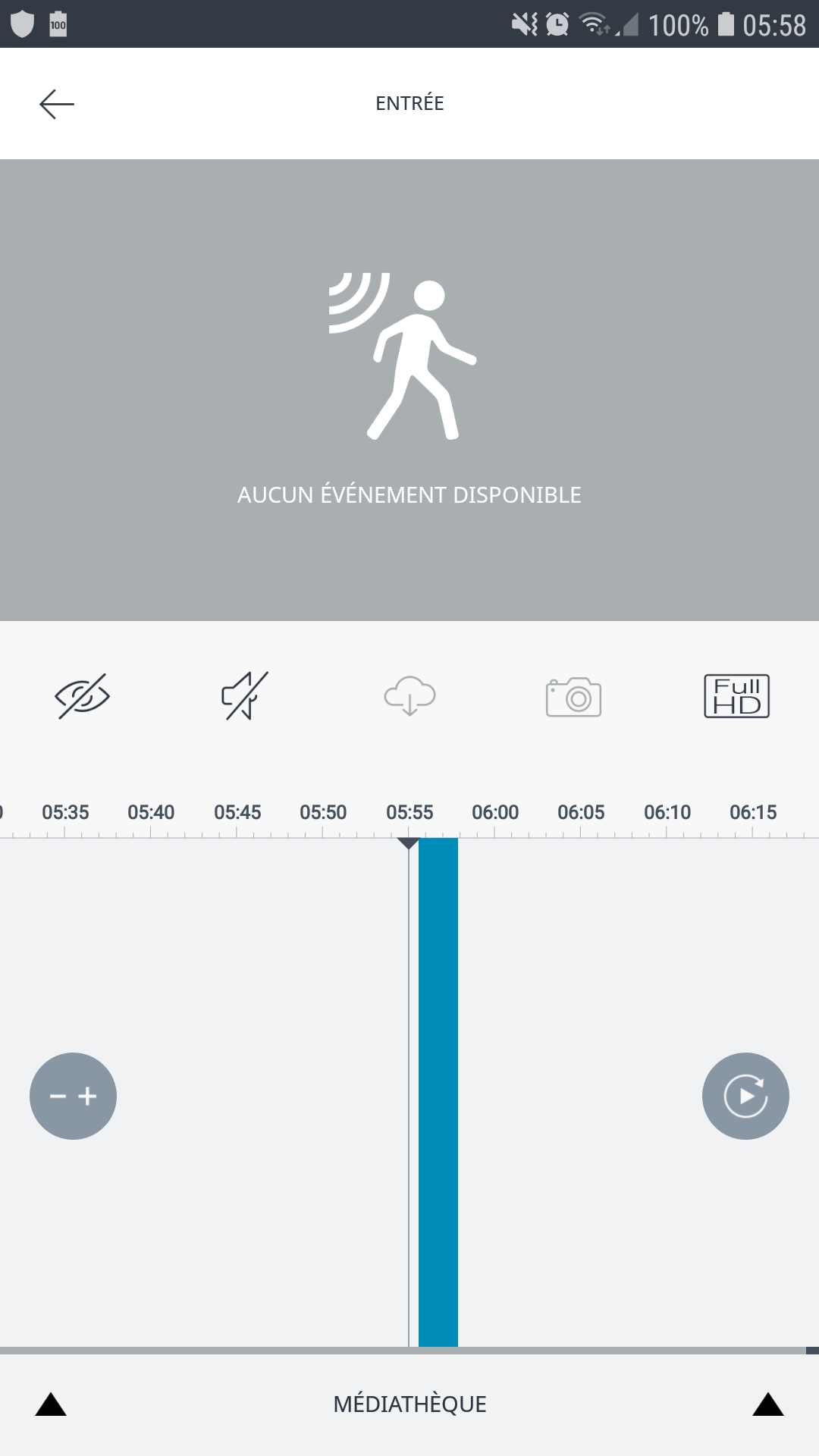
Task: Go back from the Entrée camera screen
Action: (57, 104)
